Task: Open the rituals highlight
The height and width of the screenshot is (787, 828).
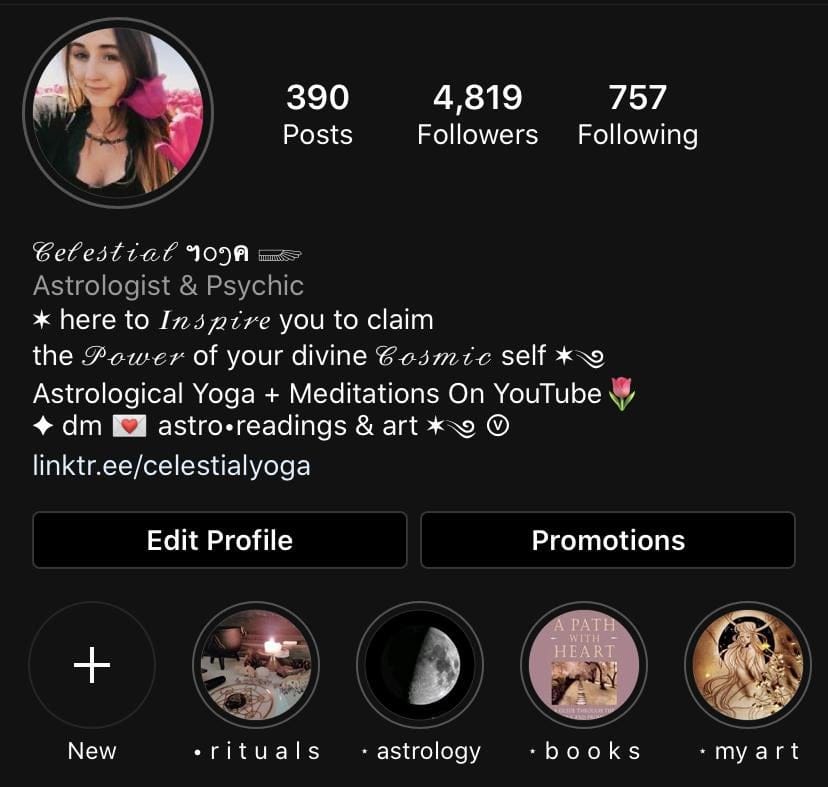Action: [x=256, y=665]
